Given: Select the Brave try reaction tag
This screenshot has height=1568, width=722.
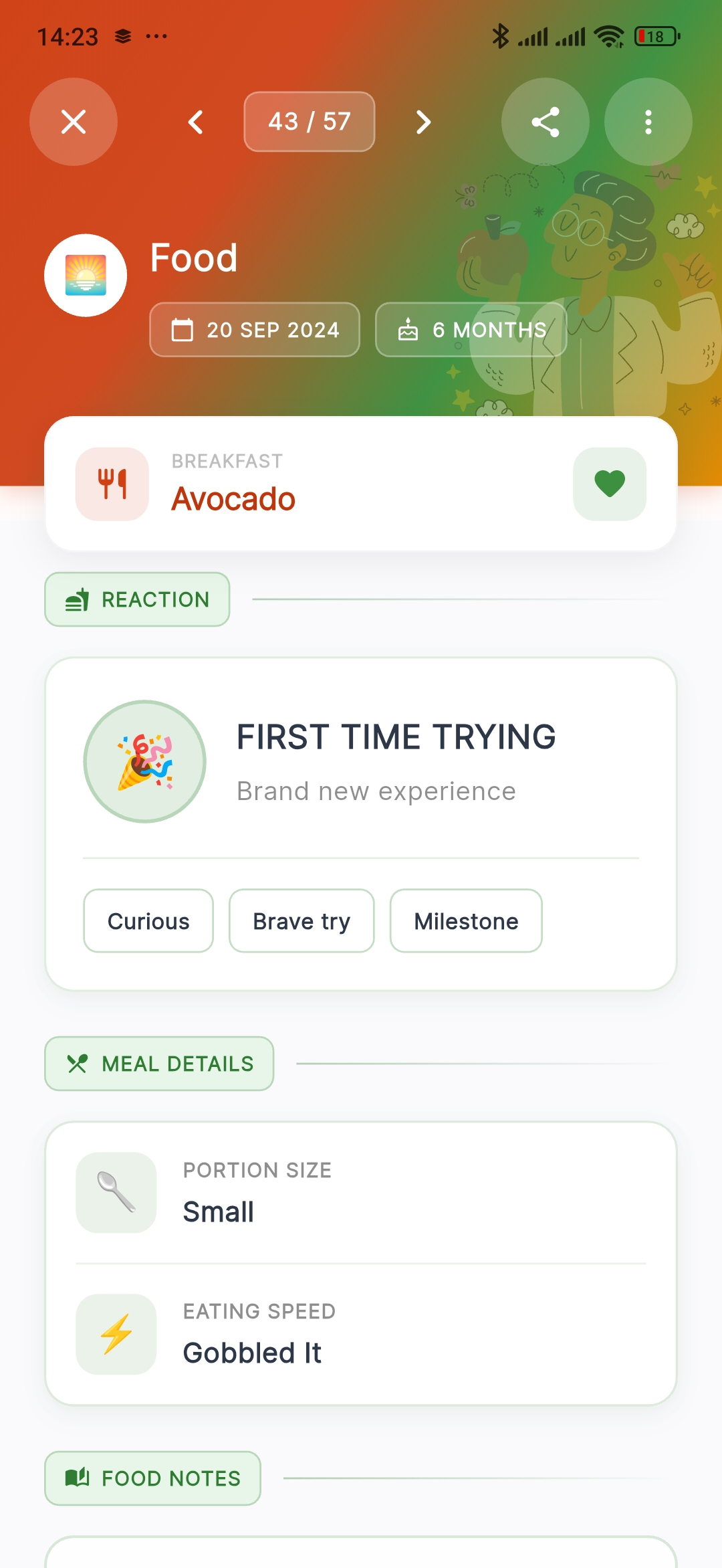Looking at the screenshot, I should 301,920.
